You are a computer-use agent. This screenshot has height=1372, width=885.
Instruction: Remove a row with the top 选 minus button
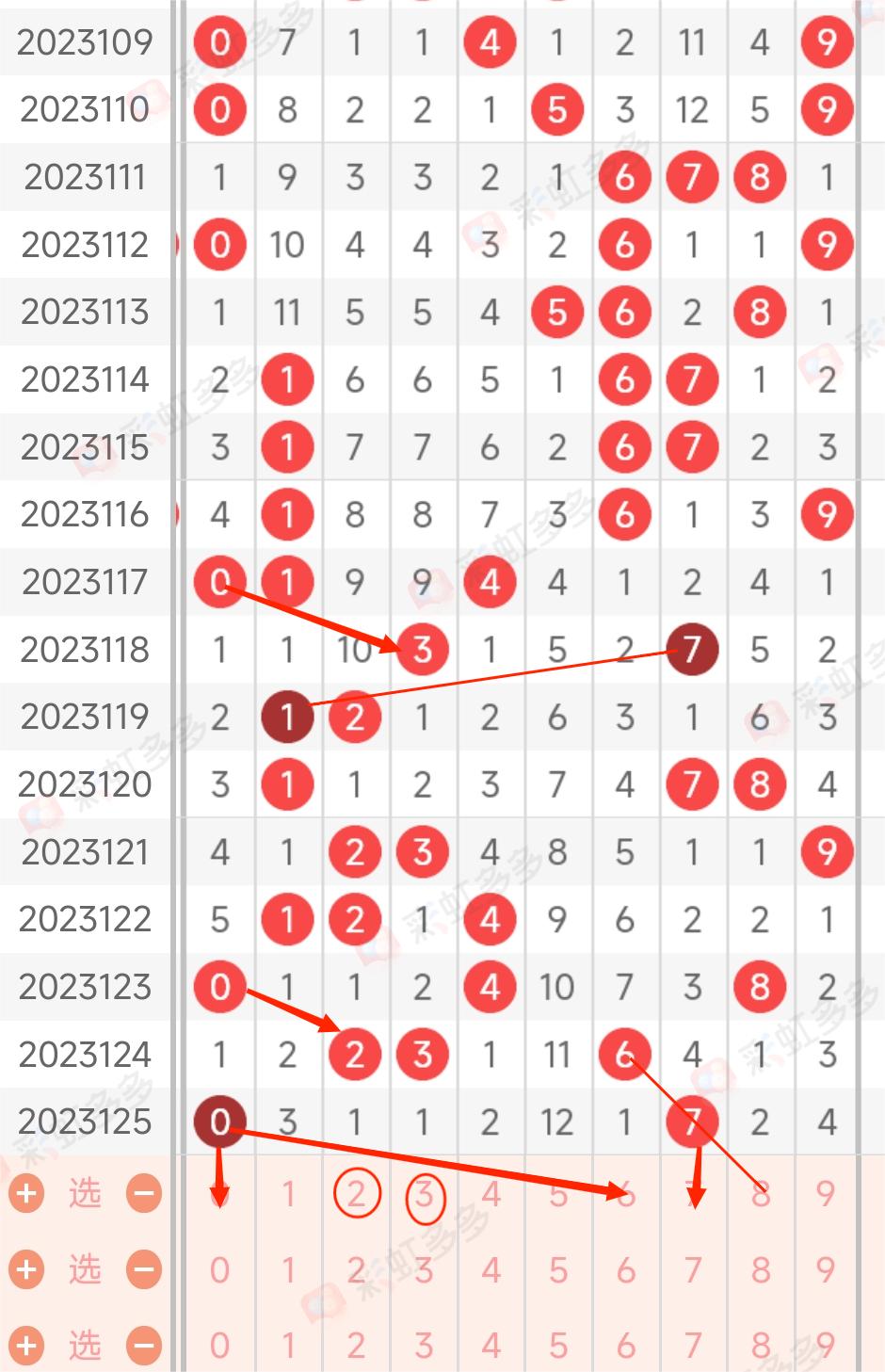[x=144, y=1194]
